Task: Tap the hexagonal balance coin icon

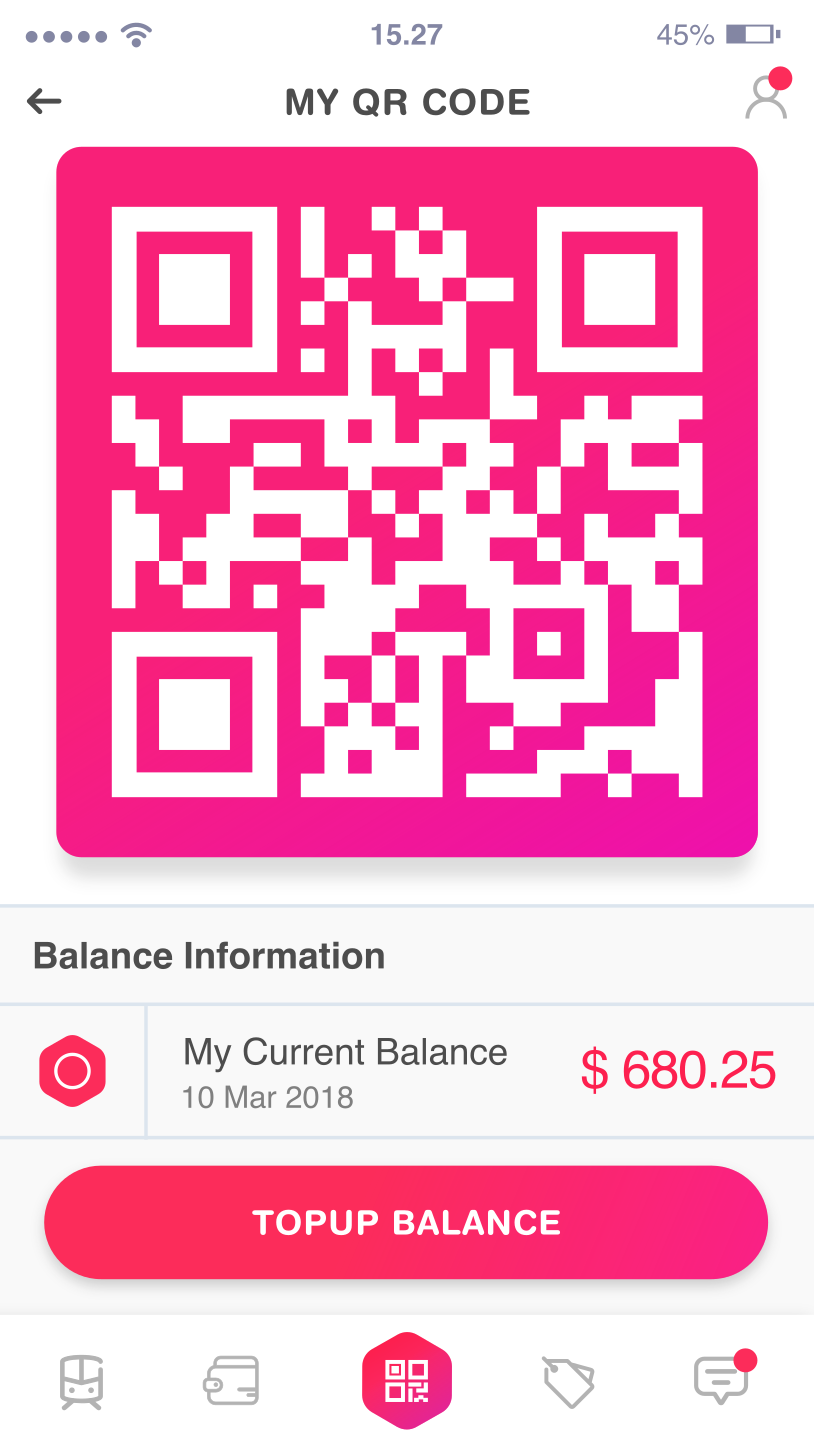Action: (x=71, y=1070)
